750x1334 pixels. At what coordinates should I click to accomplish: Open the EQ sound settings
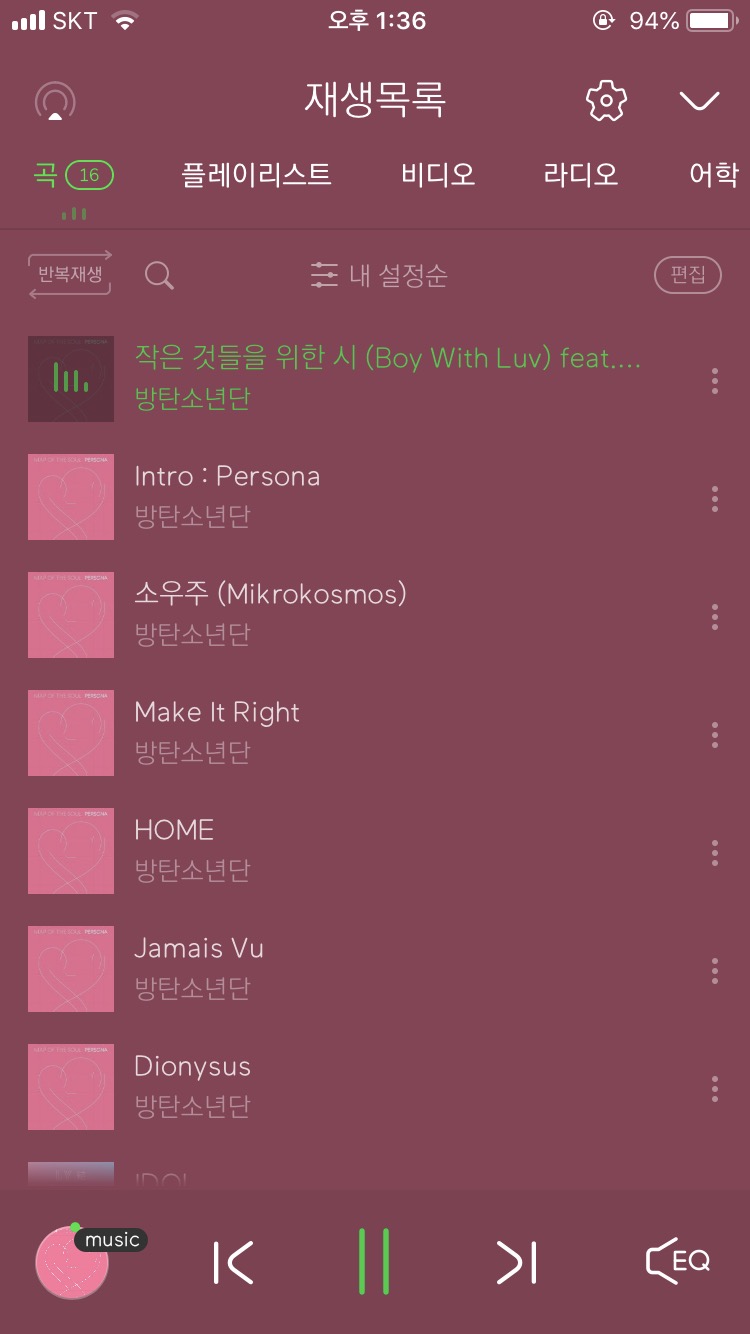click(x=678, y=1262)
